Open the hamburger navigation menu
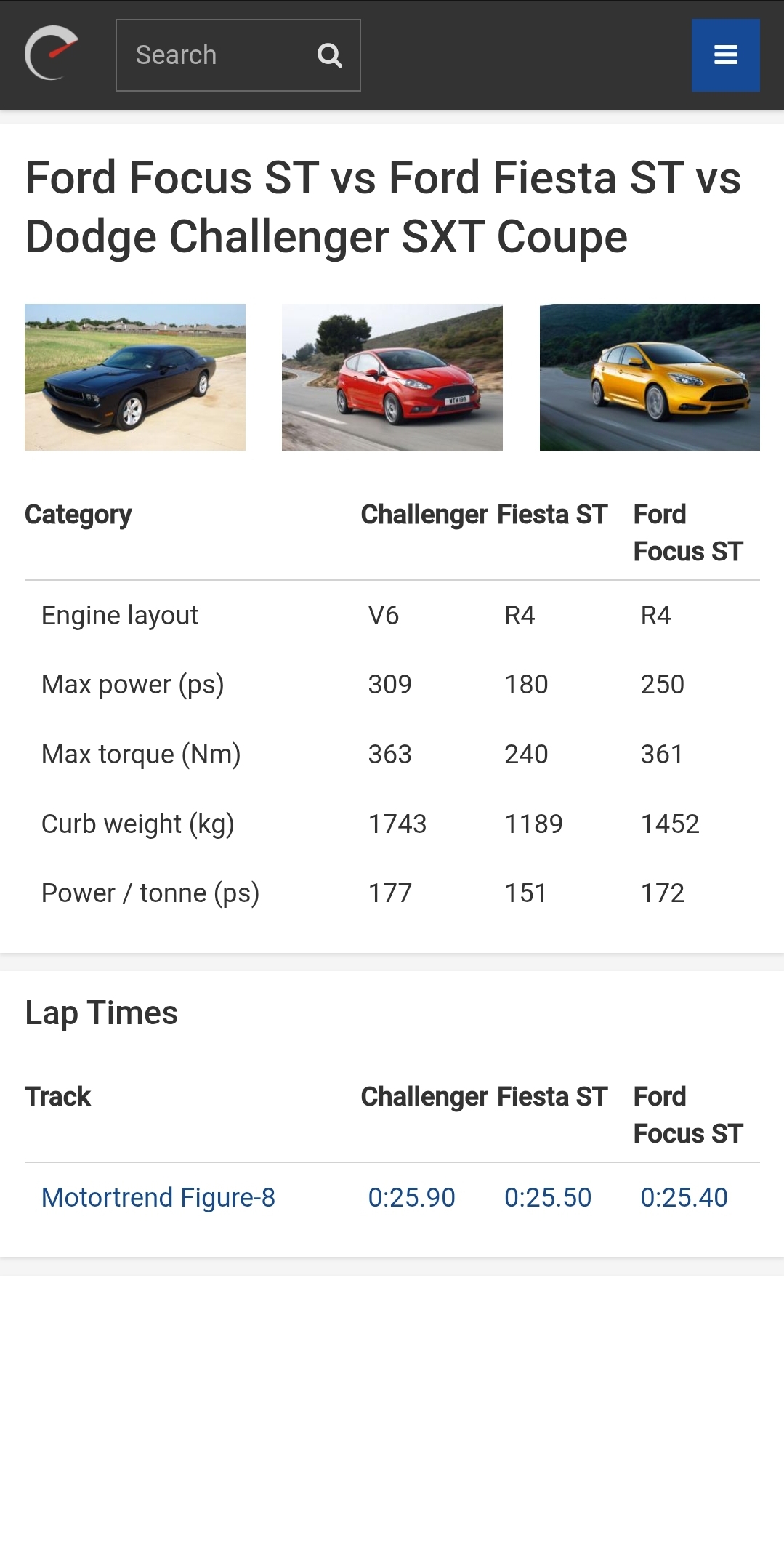784x1565 pixels. (x=725, y=55)
